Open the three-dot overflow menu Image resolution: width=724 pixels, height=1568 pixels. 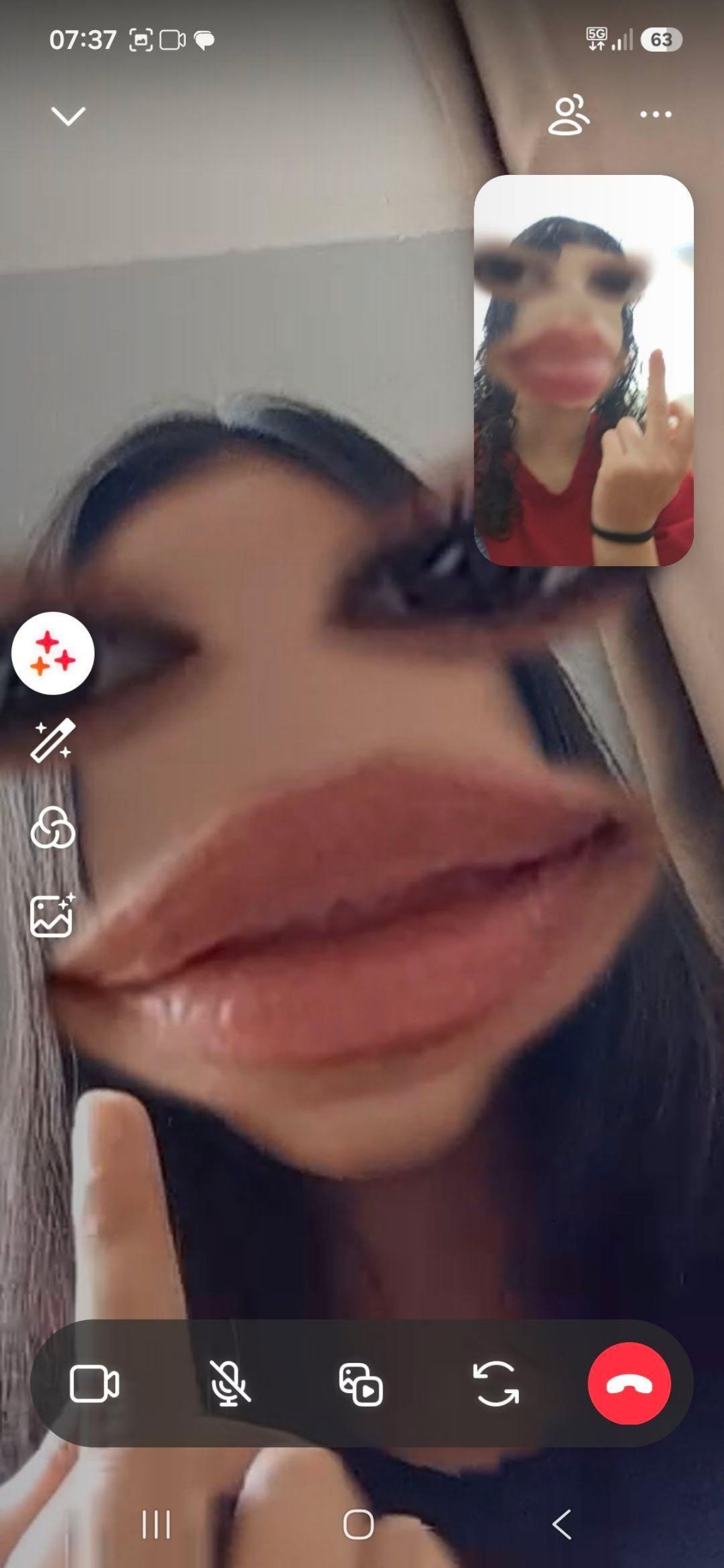(x=656, y=114)
